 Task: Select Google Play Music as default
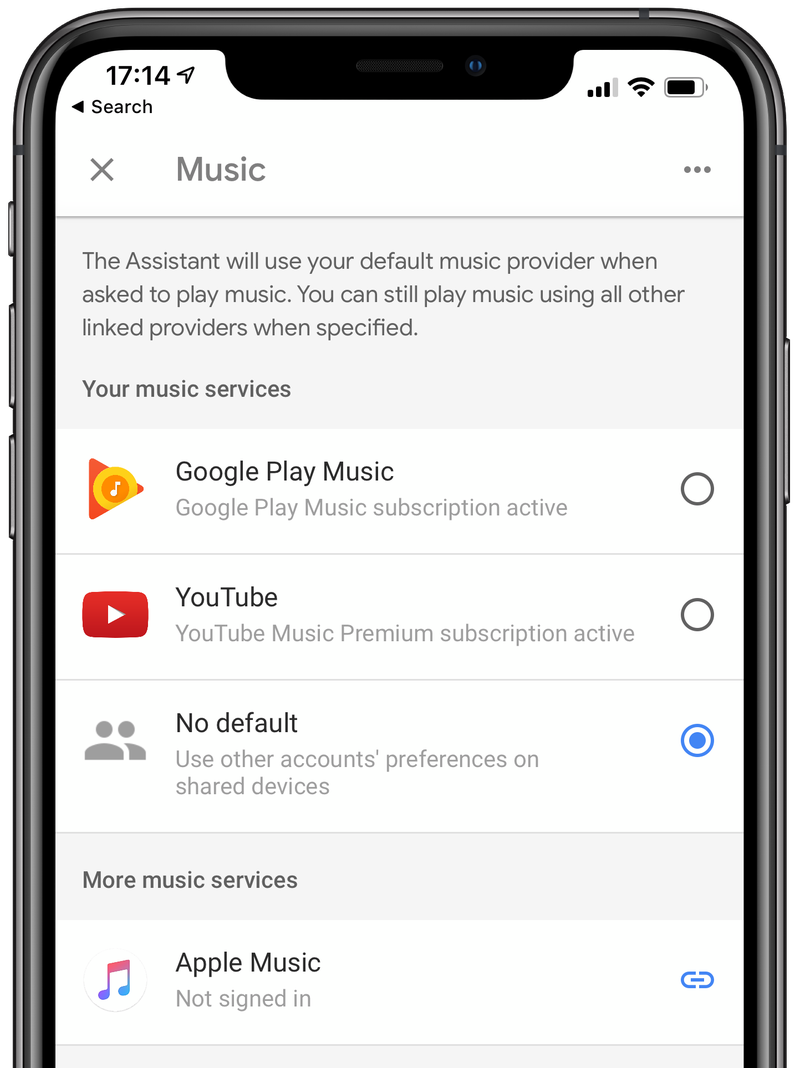pos(697,489)
